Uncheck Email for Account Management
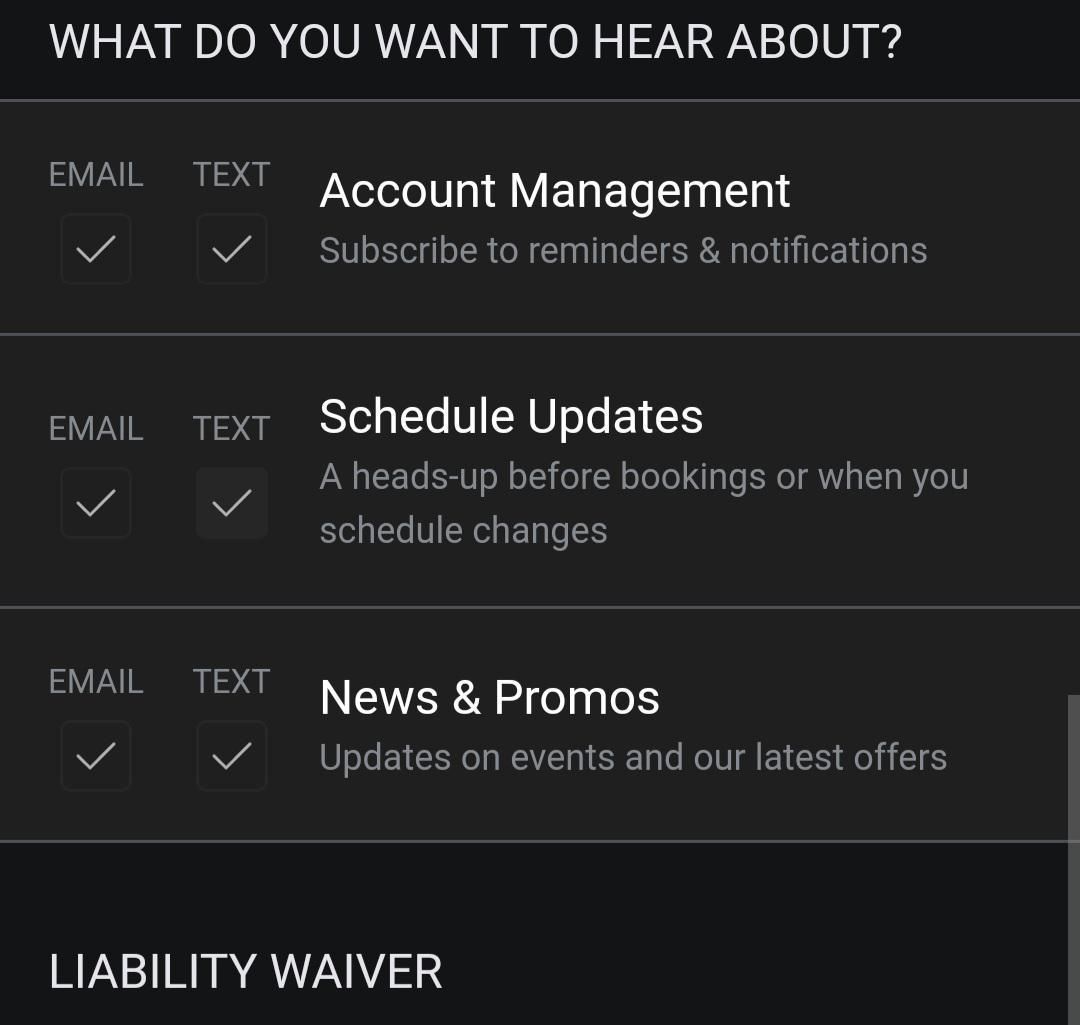This screenshot has width=1080, height=1025. [96, 249]
